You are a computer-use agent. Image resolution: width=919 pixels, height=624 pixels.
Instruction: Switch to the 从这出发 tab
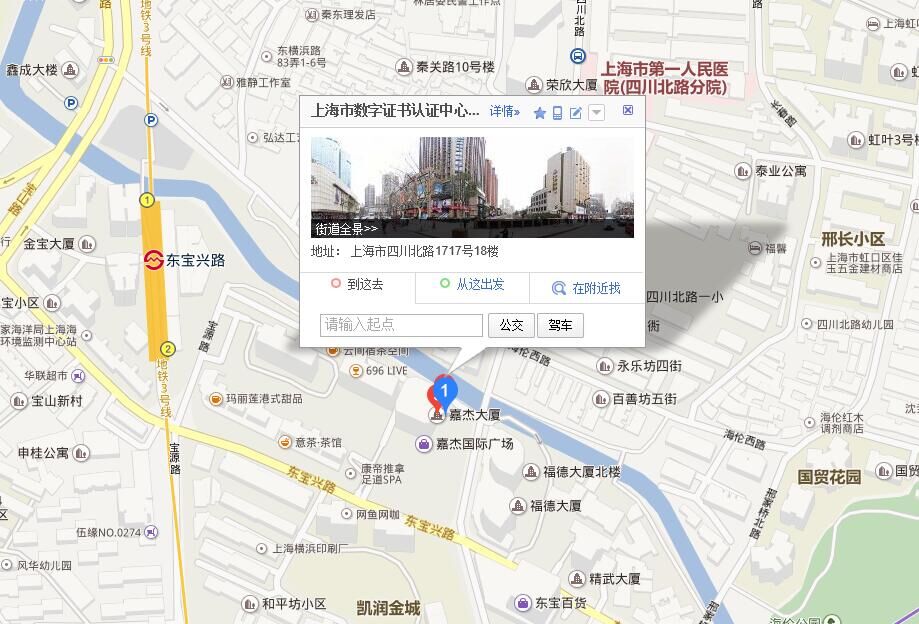(x=472, y=285)
